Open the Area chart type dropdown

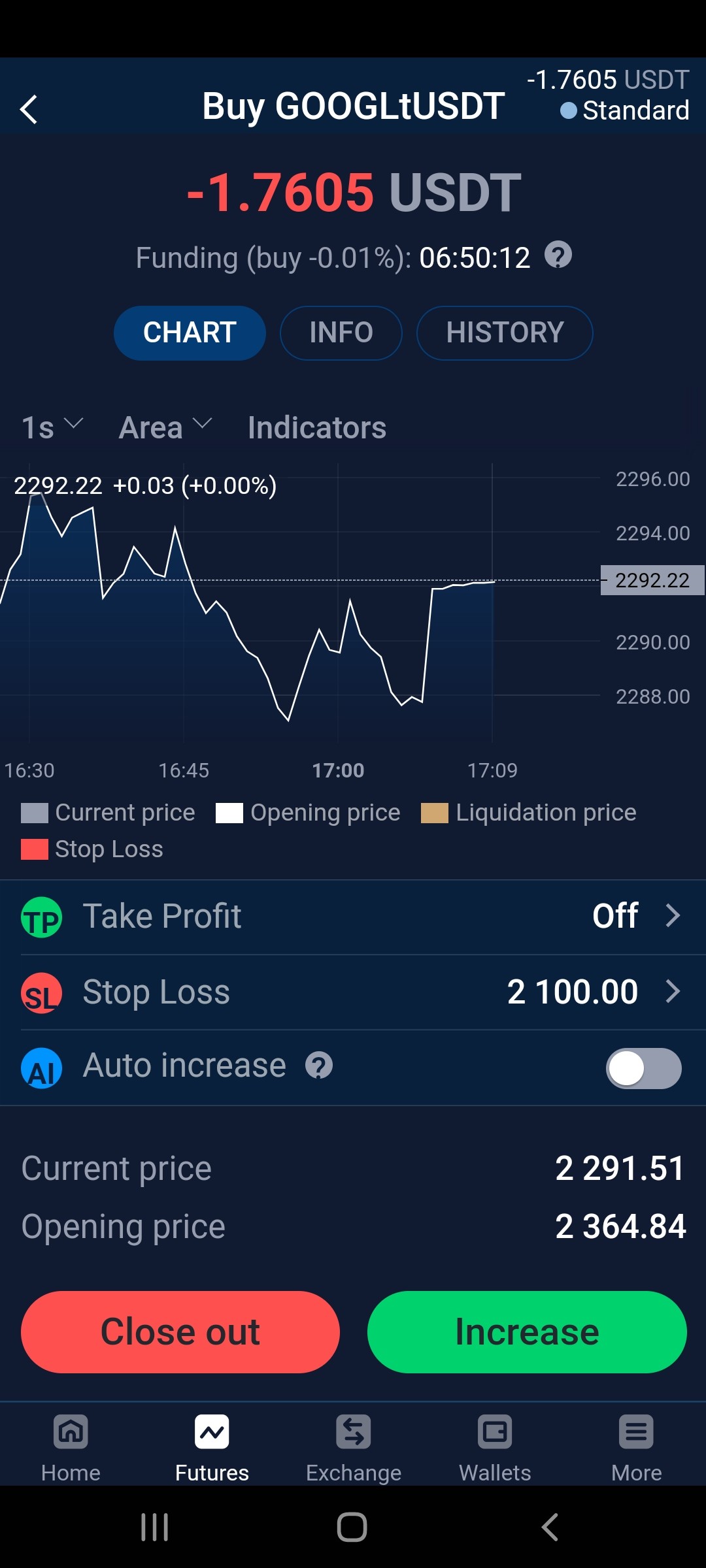165,428
